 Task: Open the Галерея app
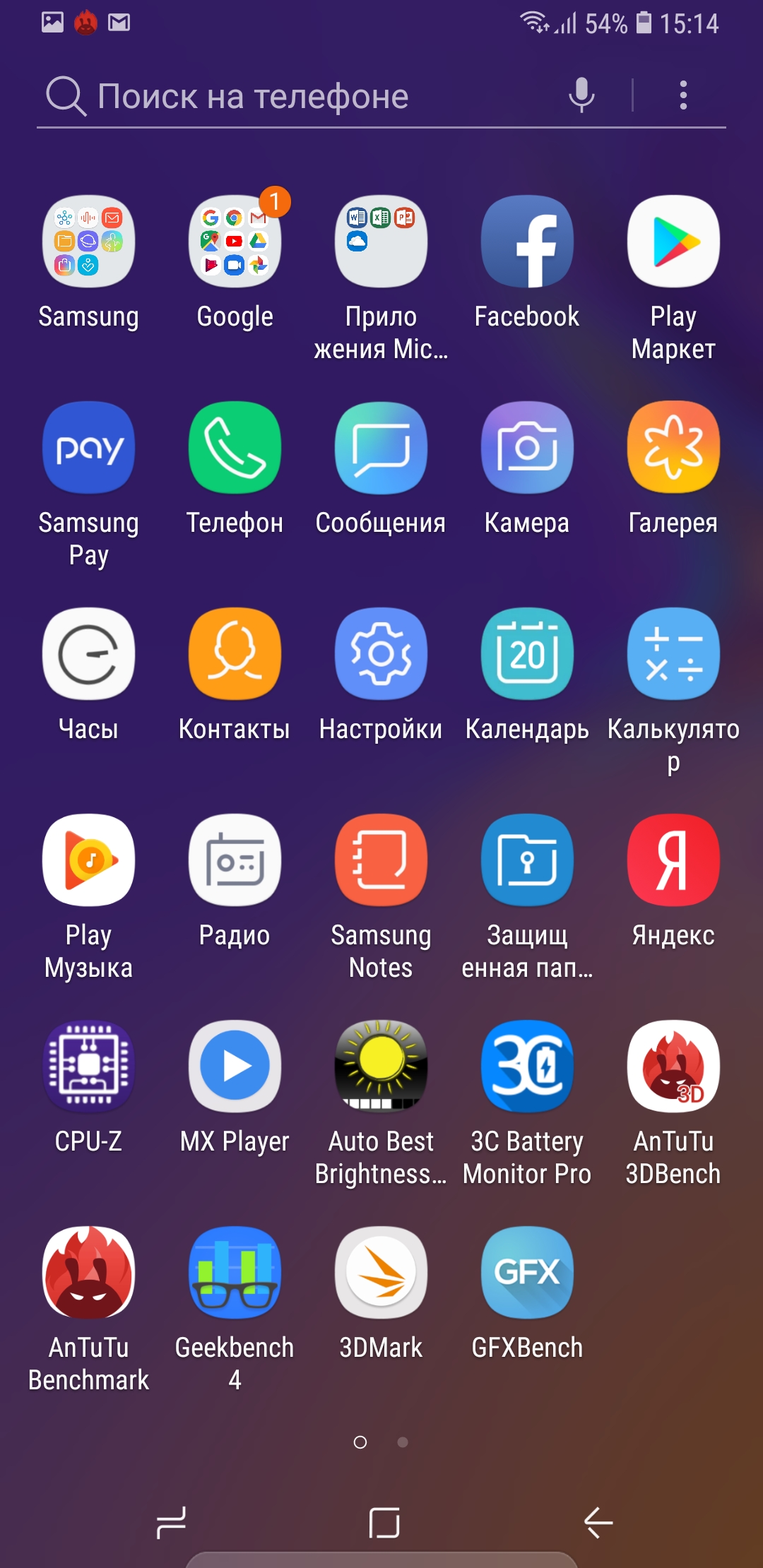coord(673,448)
